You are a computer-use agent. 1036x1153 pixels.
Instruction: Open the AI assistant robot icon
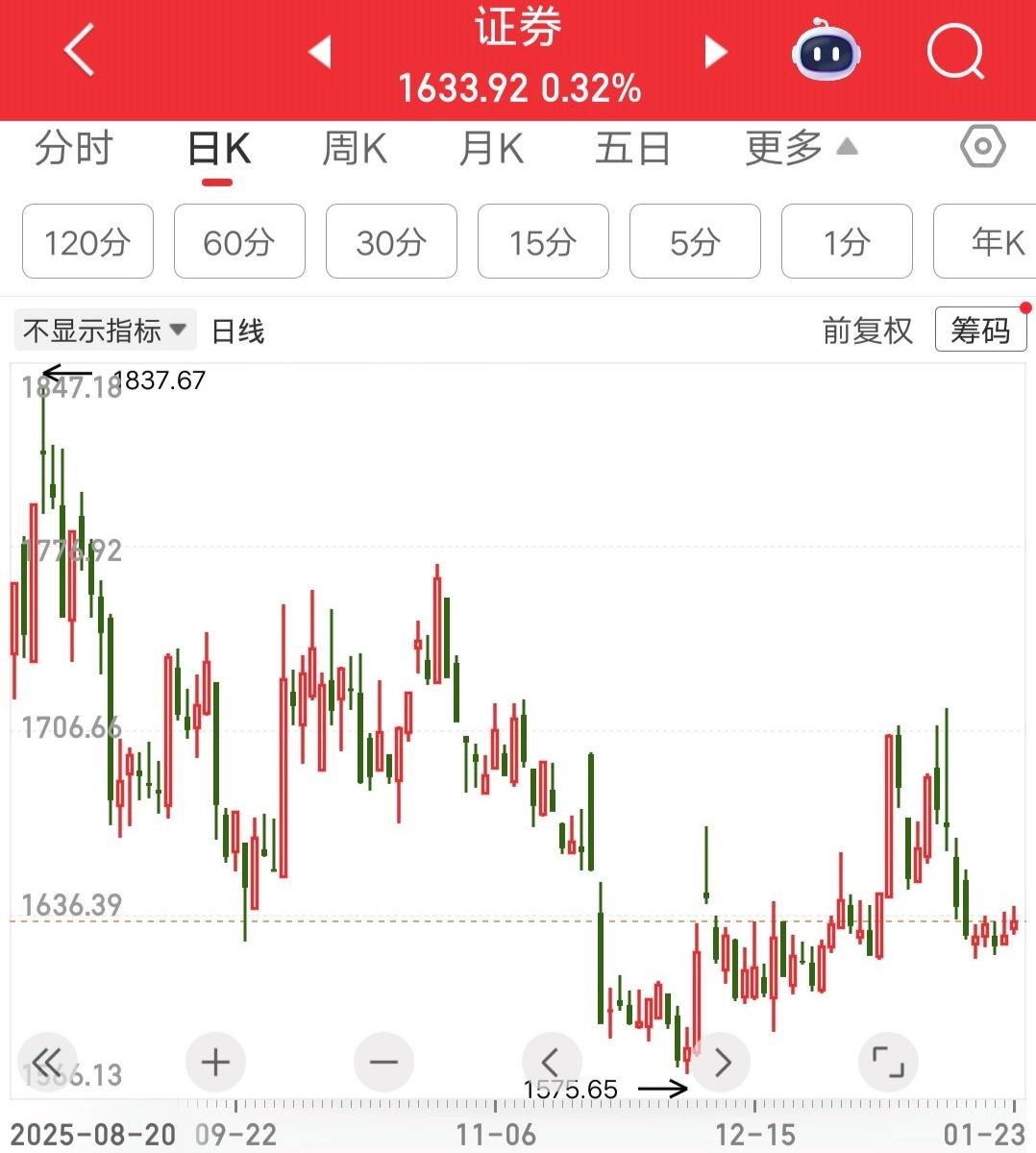826,55
